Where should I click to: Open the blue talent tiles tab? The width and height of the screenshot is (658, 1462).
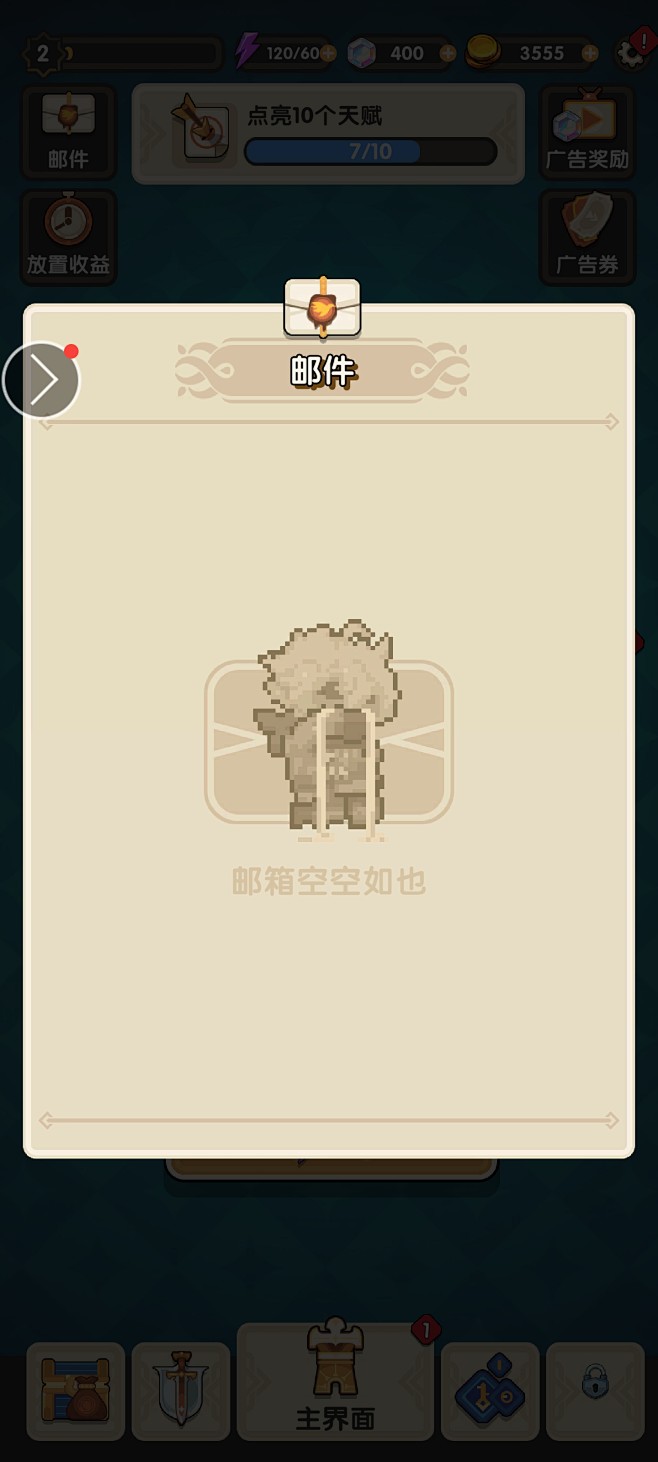tap(490, 1391)
